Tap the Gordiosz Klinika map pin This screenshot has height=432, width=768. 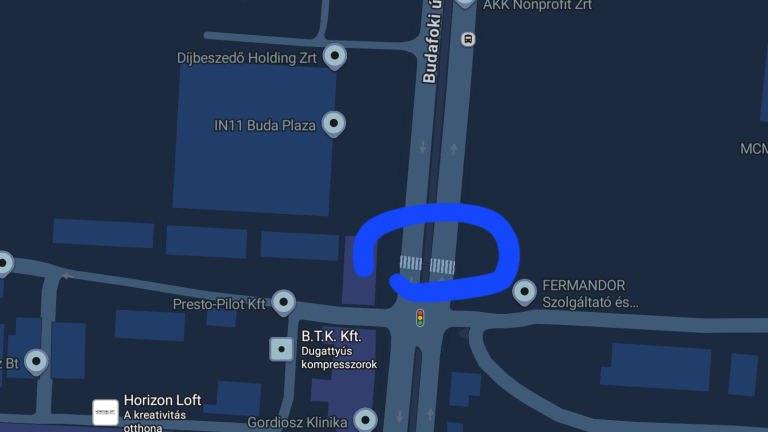coord(365,420)
